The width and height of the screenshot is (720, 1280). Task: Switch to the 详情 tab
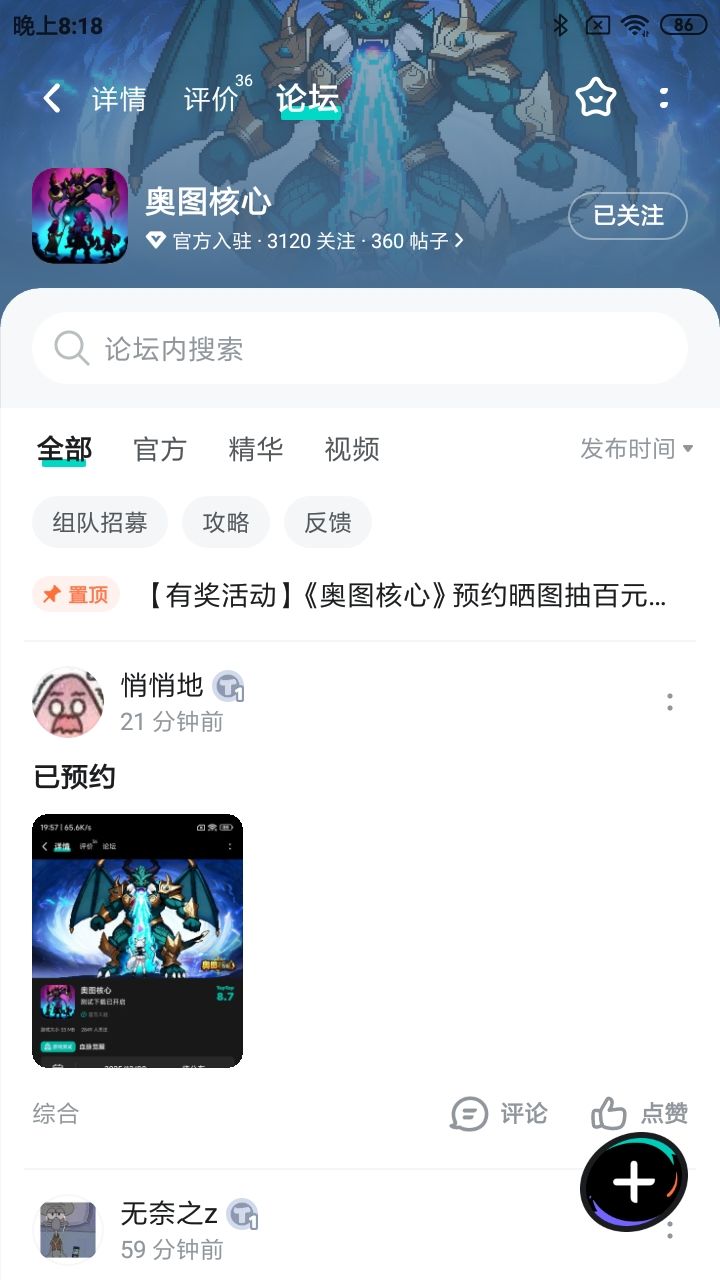pos(119,99)
